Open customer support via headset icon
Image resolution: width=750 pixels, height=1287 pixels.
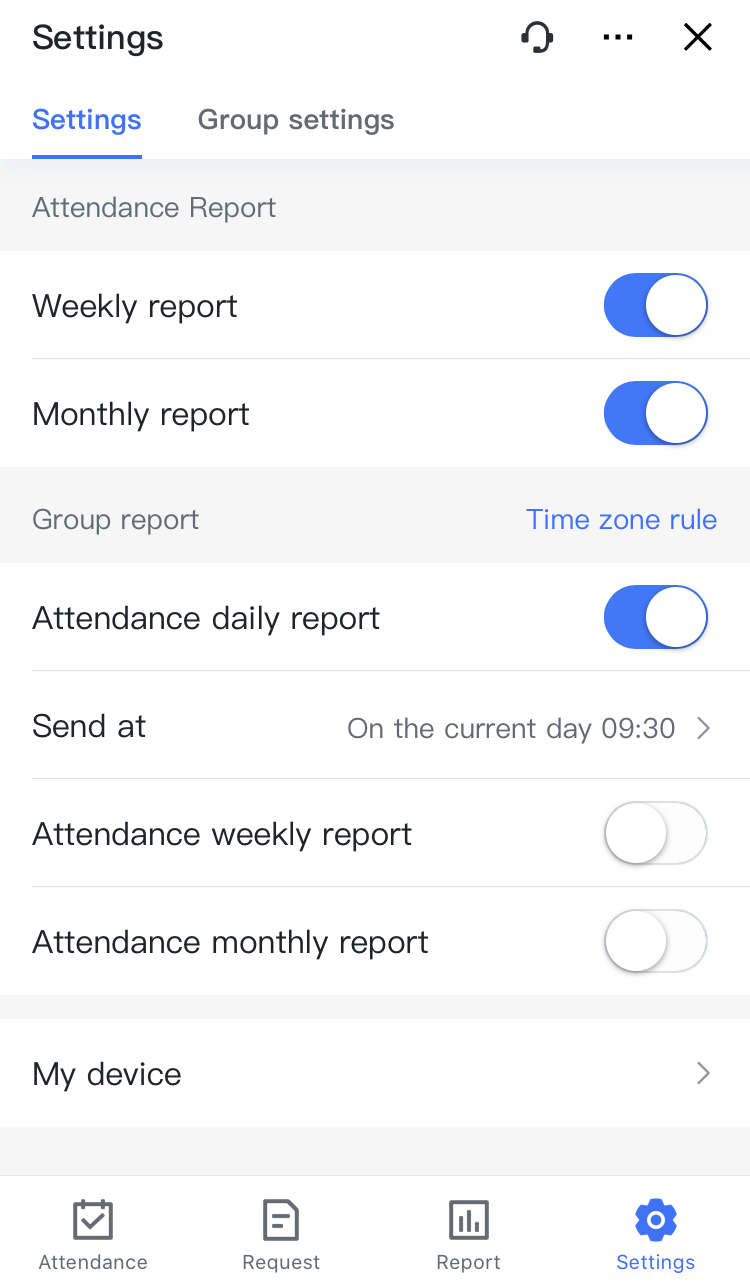click(537, 37)
